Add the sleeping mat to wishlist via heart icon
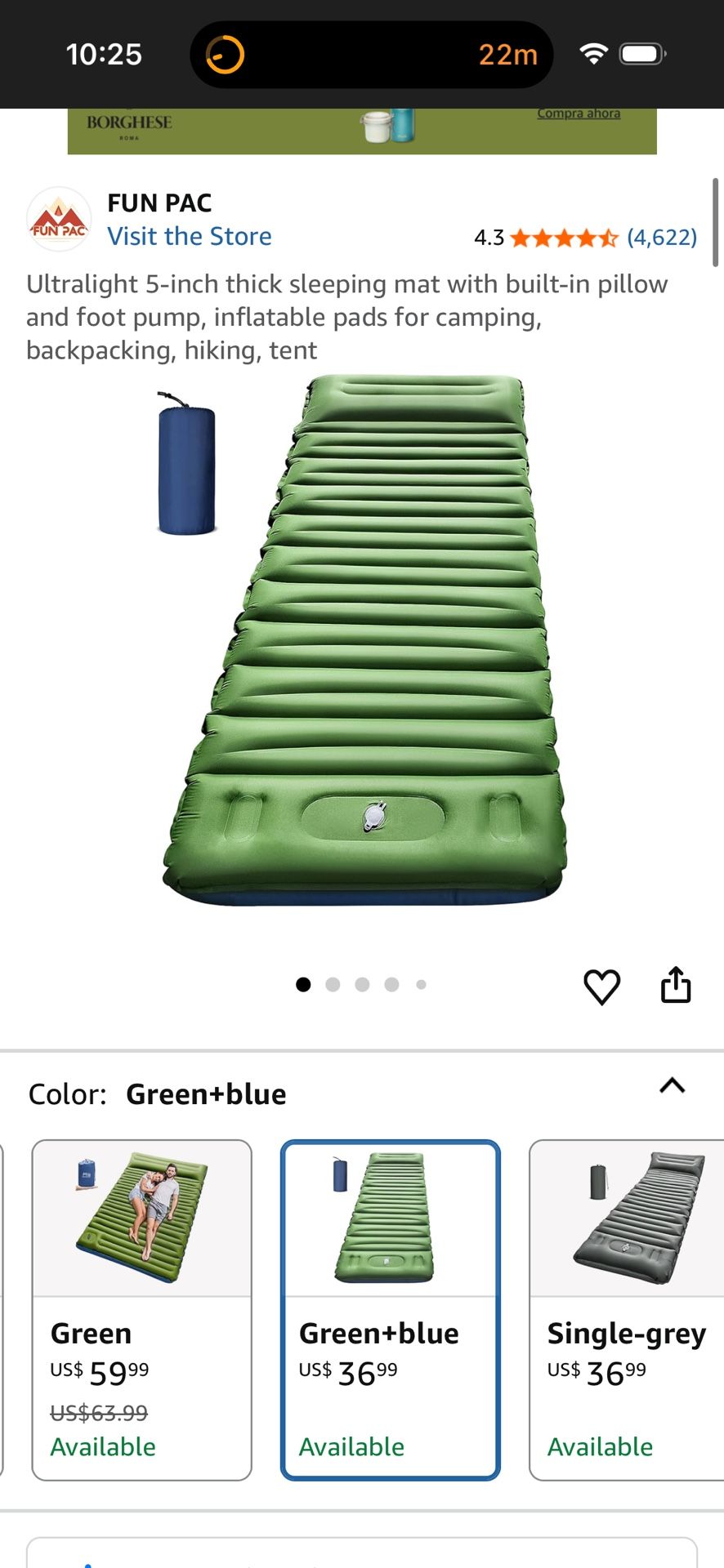This screenshot has width=724, height=1568. click(601, 985)
